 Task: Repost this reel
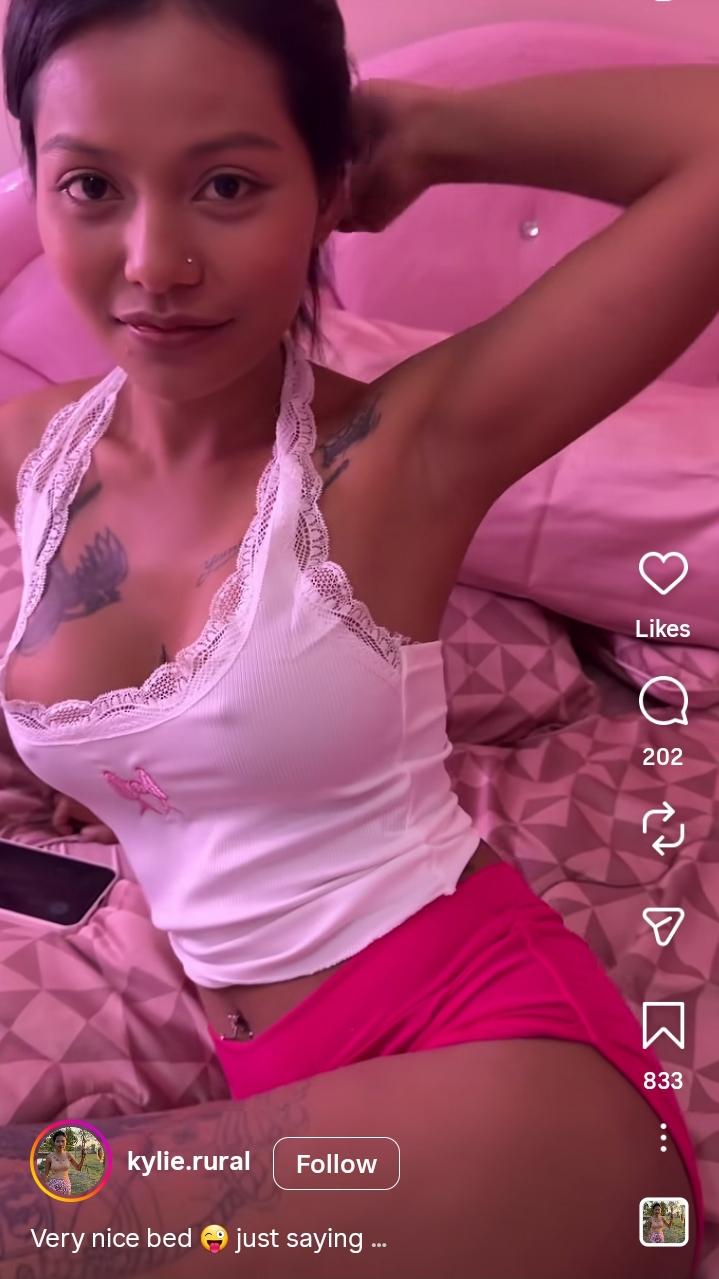click(663, 830)
